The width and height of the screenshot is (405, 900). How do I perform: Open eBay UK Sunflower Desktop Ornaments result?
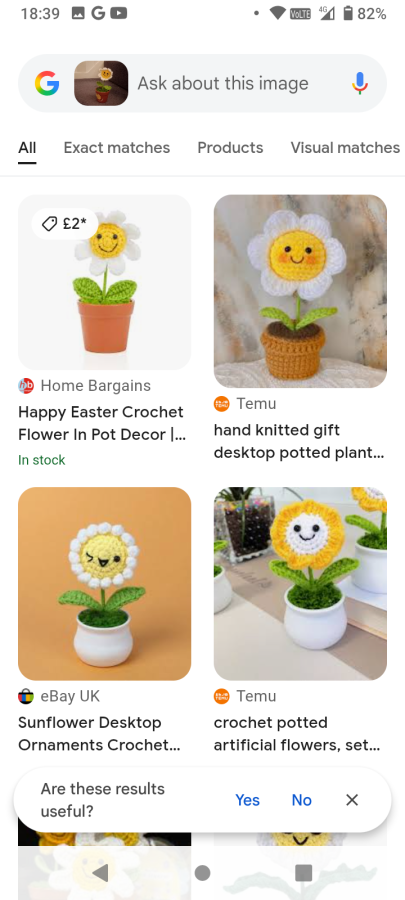[104, 620]
